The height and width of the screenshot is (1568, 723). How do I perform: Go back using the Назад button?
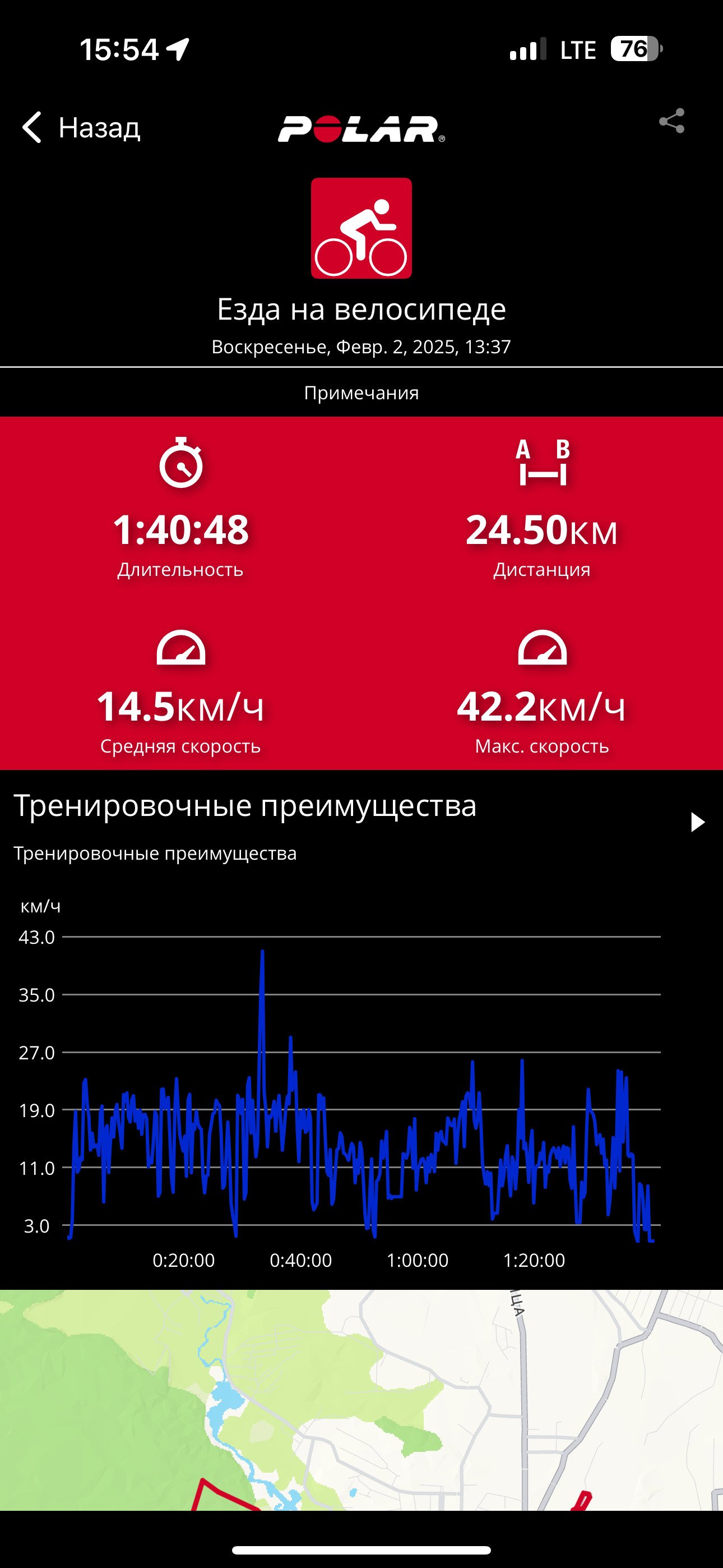[81, 128]
